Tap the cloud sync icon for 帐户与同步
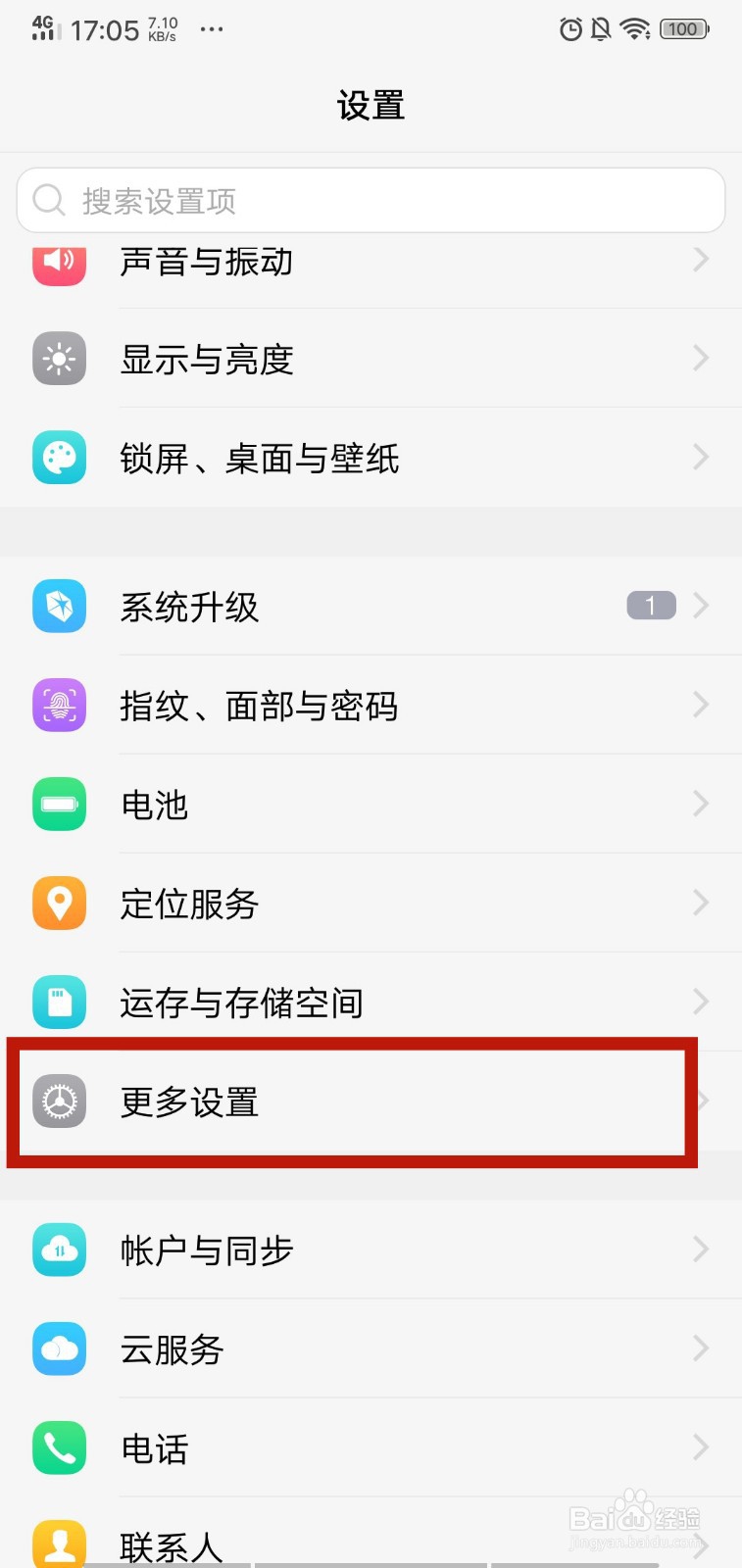 pyautogui.click(x=59, y=1249)
